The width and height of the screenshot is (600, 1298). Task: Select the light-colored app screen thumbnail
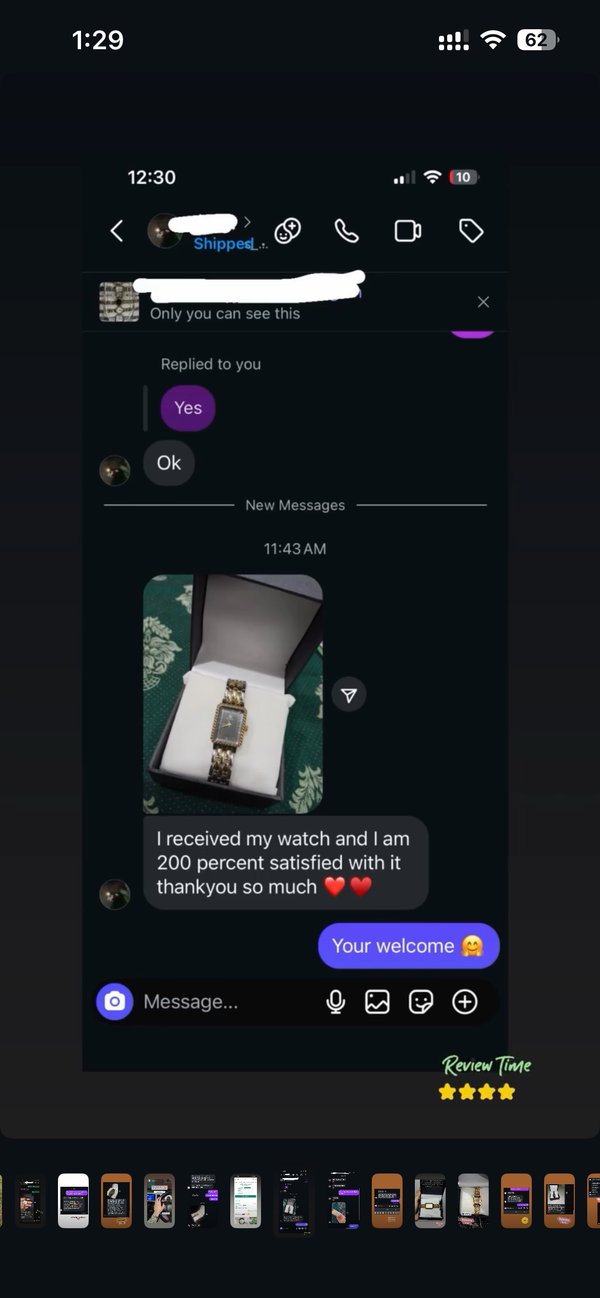(246, 1200)
